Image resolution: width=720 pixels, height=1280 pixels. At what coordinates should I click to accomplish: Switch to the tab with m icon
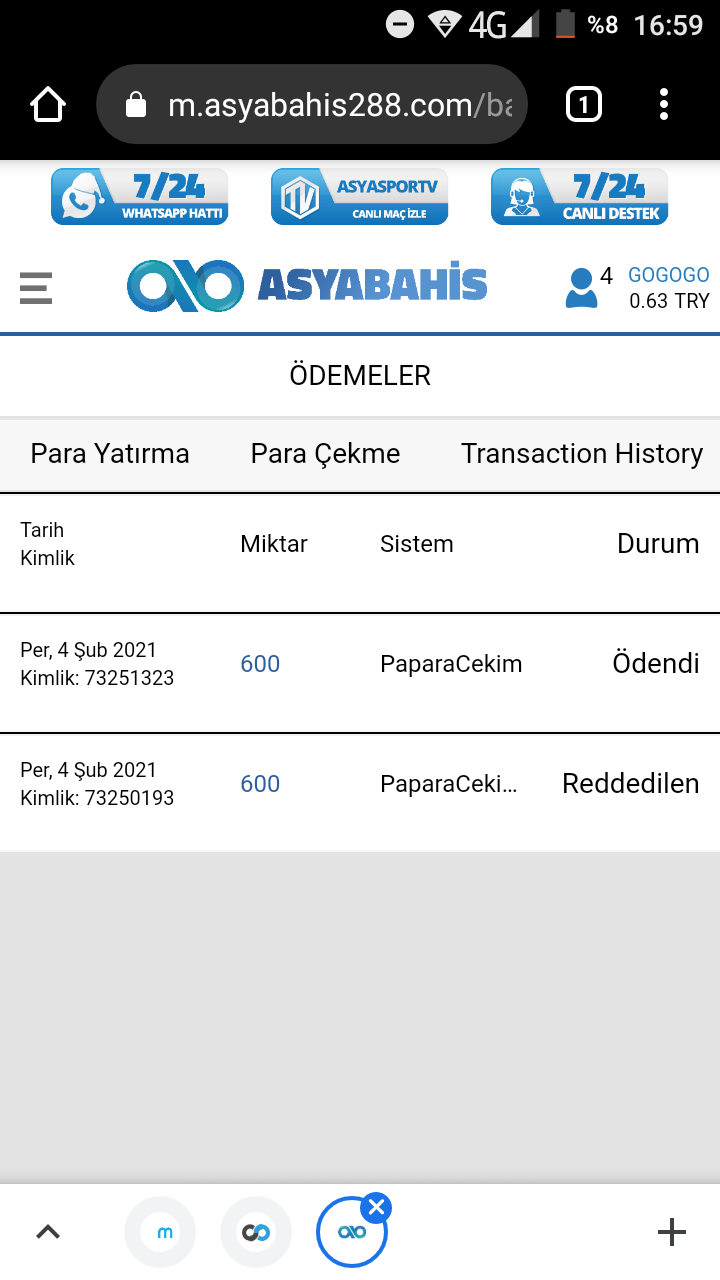point(160,1232)
